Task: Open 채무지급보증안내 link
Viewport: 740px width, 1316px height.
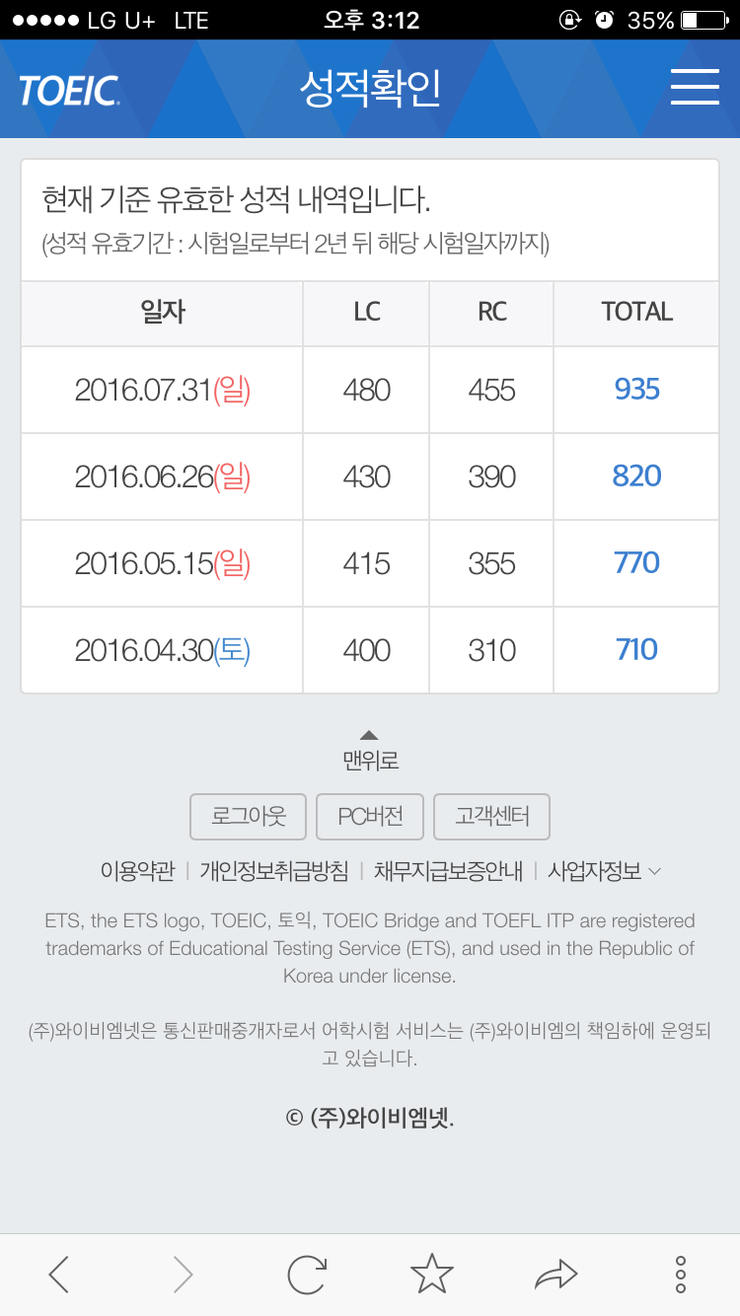Action: [x=448, y=871]
